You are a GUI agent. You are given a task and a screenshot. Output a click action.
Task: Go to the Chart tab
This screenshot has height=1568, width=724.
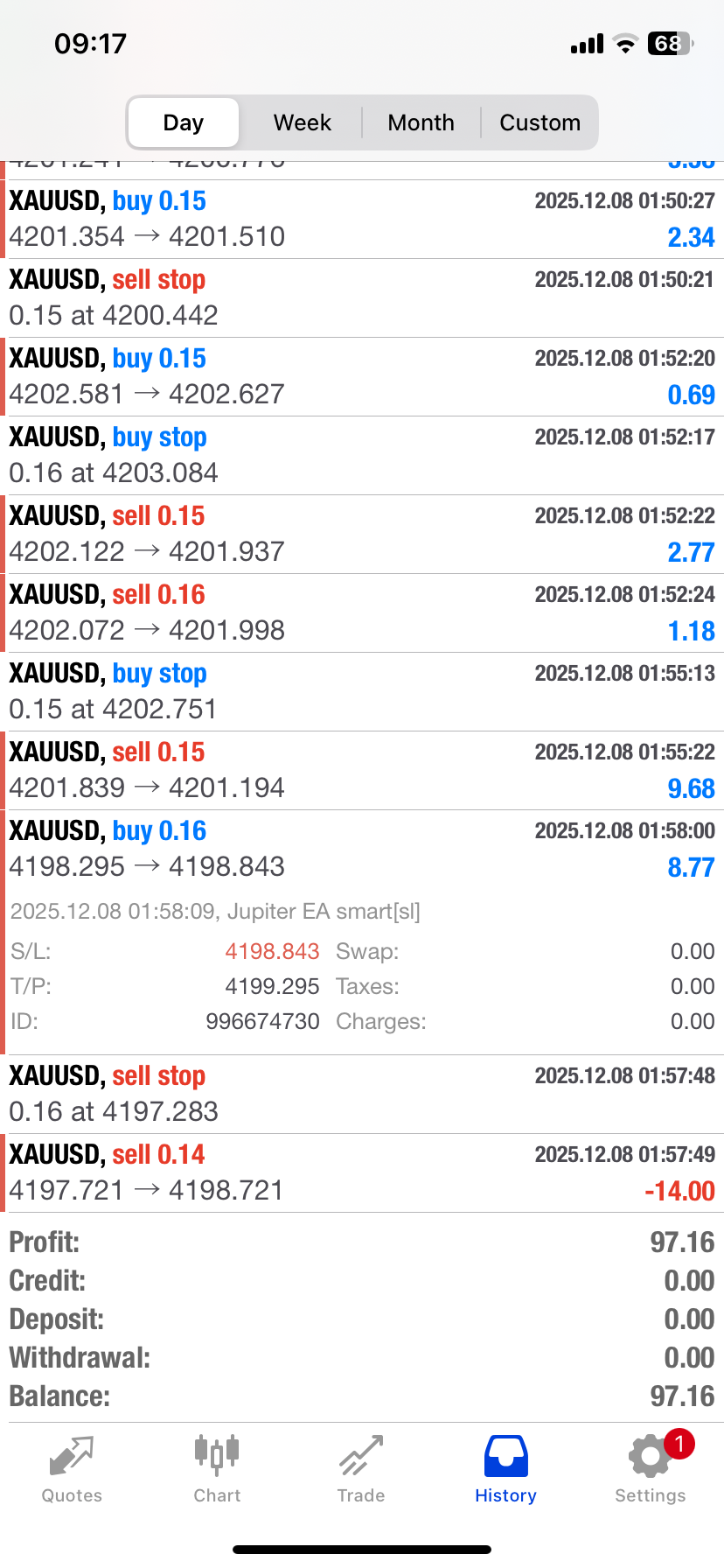217,1470
